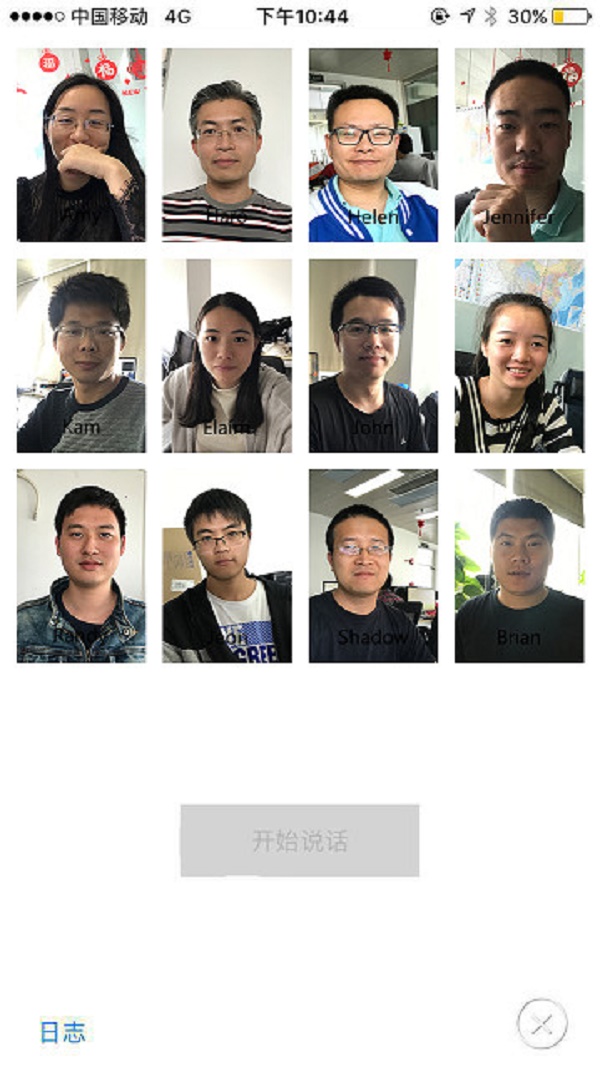Open the tile labeled Brian
Image resolution: width=600 pixels, height=1069 pixels.
(518, 566)
